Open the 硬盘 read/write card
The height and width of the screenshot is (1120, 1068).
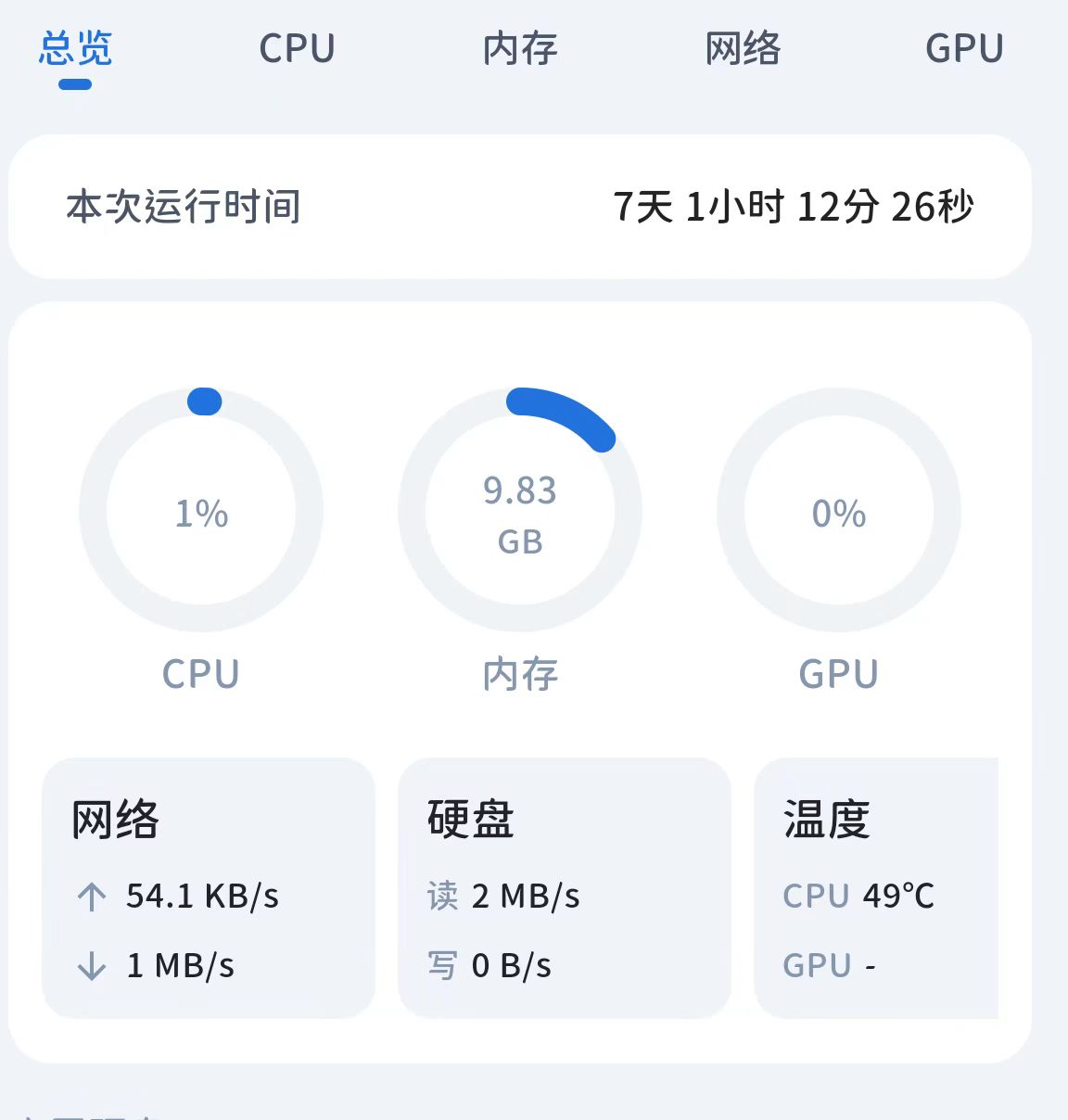[x=564, y=887]
